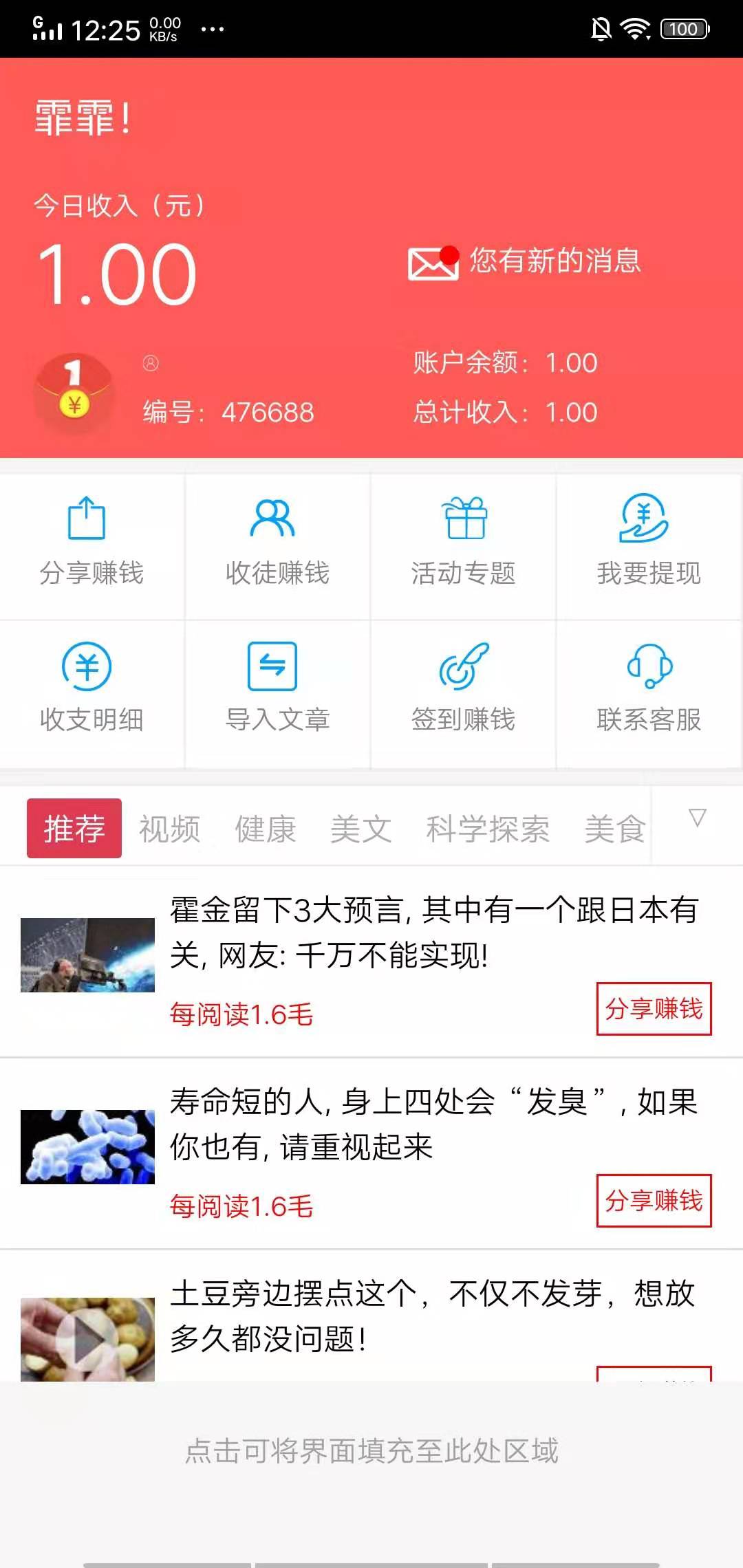播放土豆视频缩略图上的播放按钮

tap(87, 1340)
